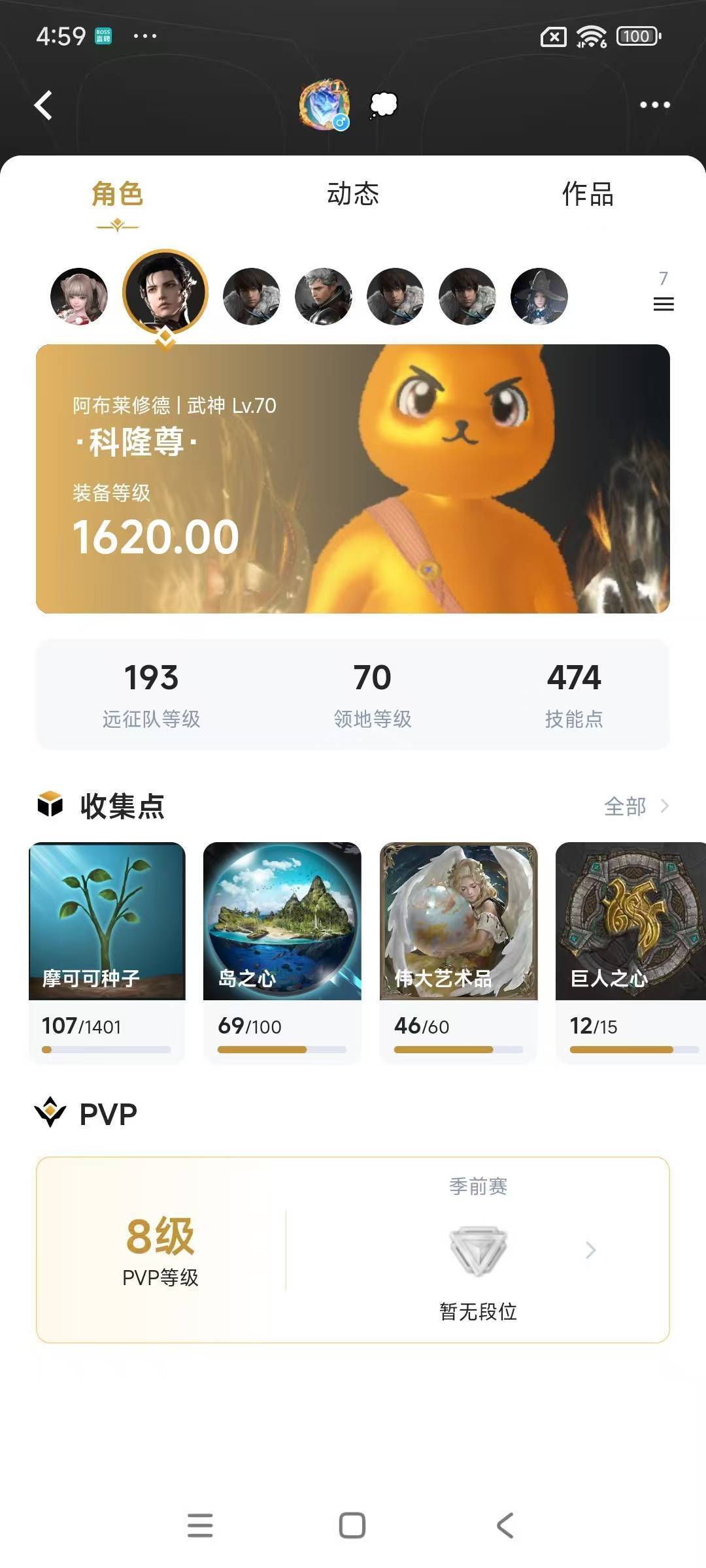Switch to the 作品 tab

pyautogui.click(x=588, y=194)
